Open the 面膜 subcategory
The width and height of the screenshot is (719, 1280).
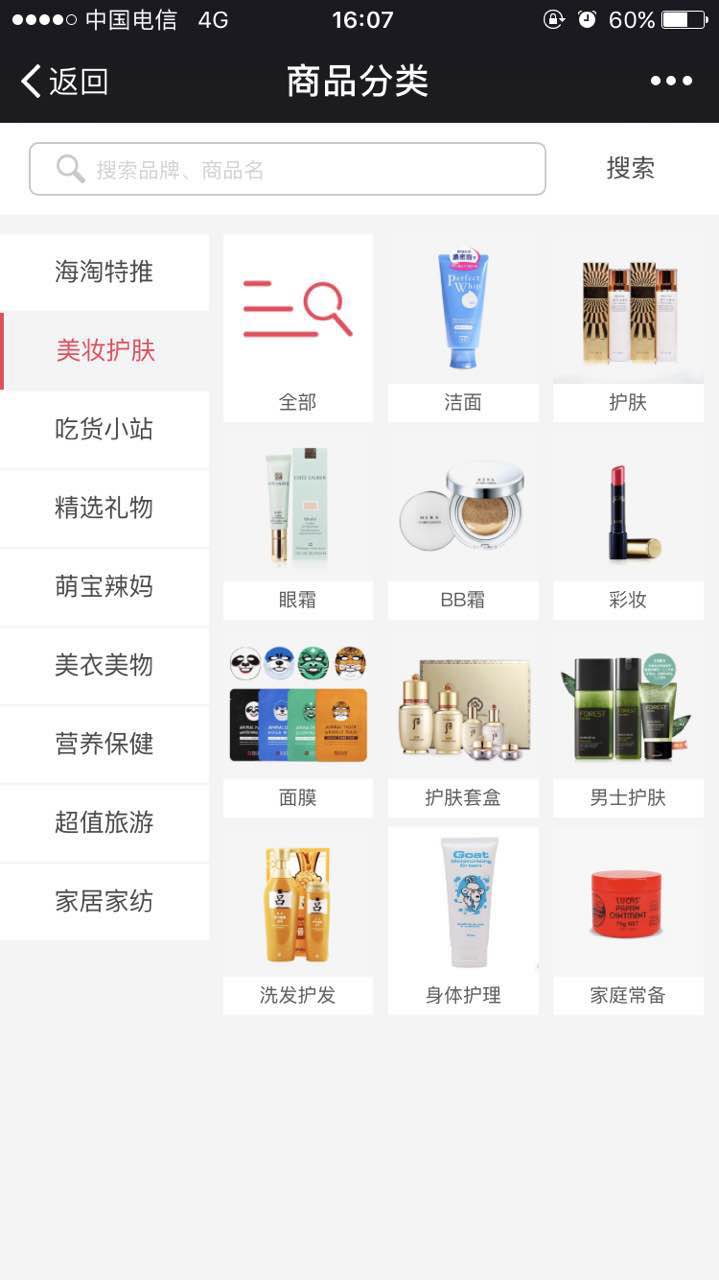[298, 723]
